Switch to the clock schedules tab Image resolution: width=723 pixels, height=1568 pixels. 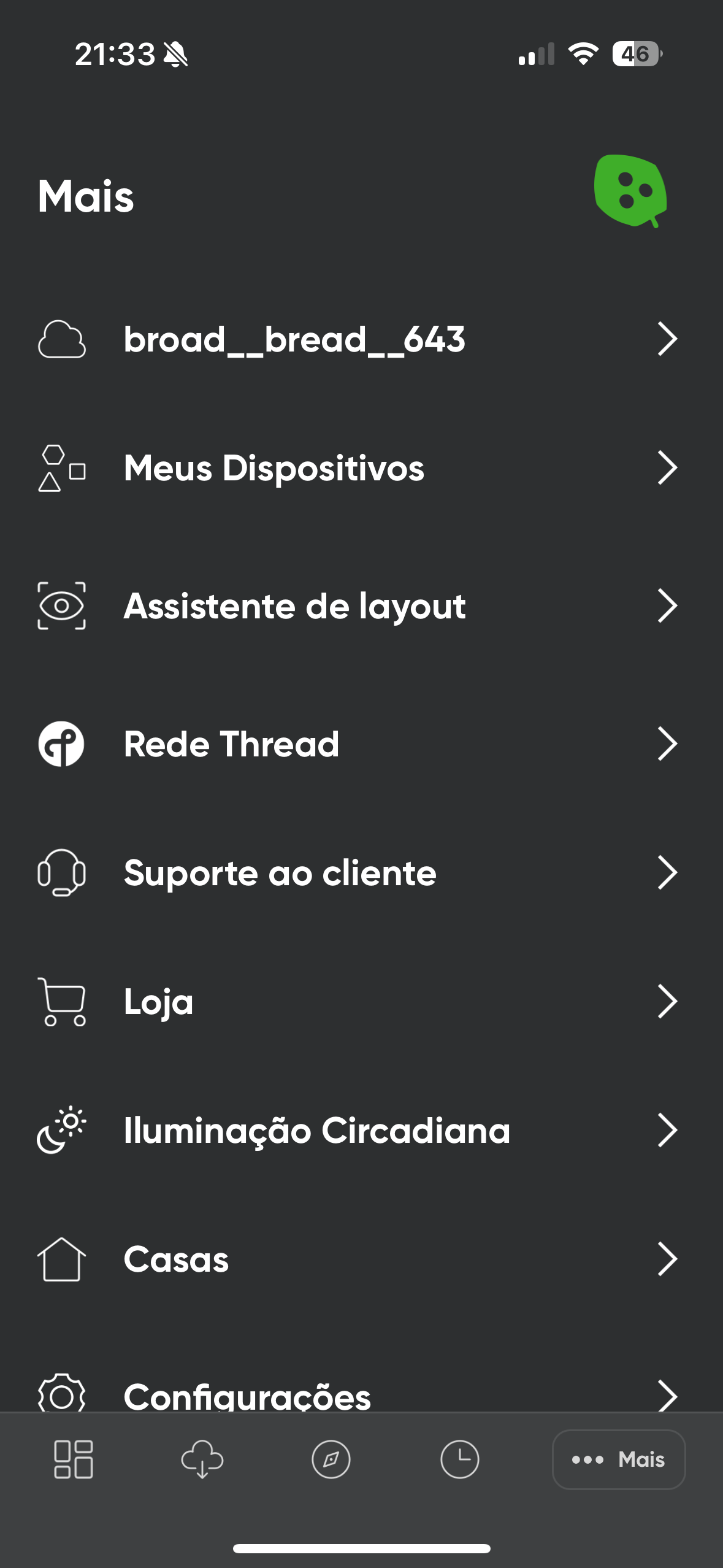tap(460, 1459)
